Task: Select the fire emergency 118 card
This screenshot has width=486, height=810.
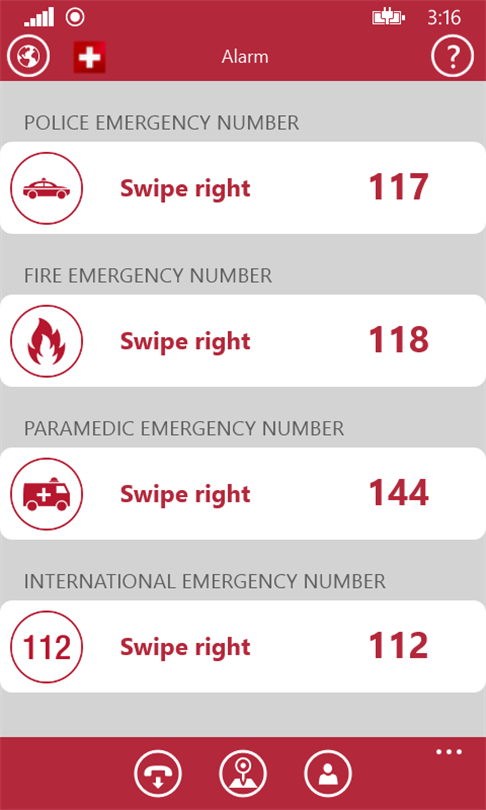Action: click(243, 341)
